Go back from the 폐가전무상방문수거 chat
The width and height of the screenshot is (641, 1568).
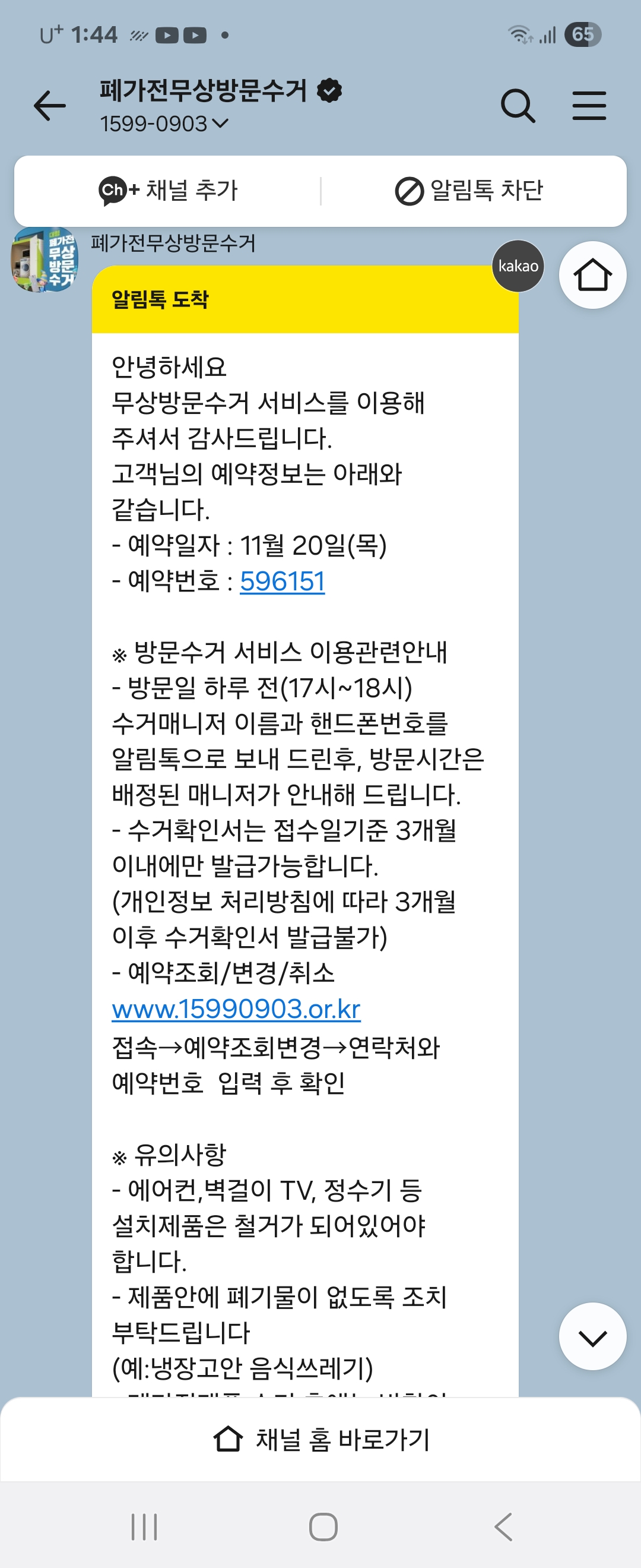(x=49, y=106)
